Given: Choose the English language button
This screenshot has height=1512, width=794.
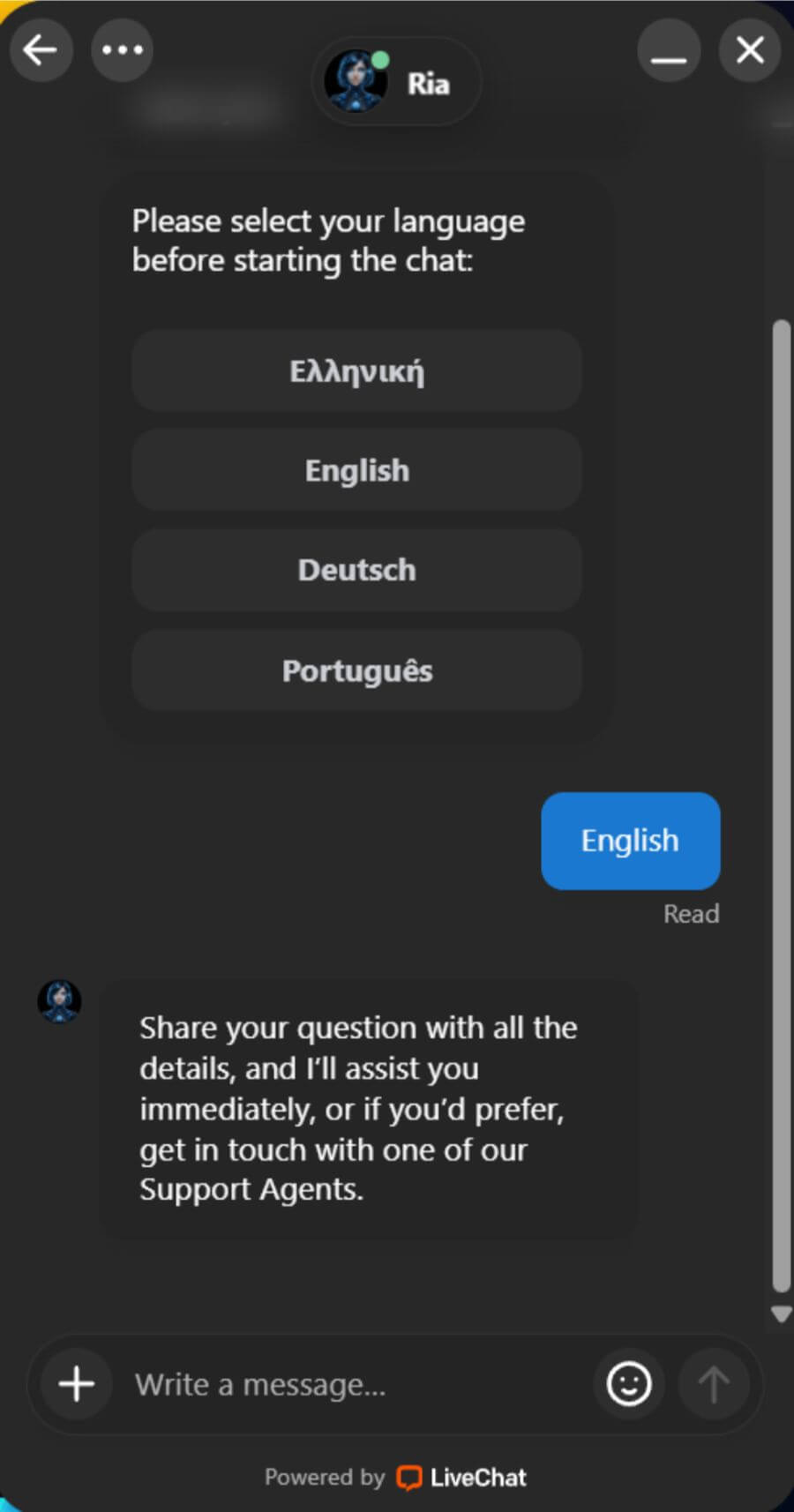Looking at the screenshot, I should pyautogui.click(x=356, y=470).
